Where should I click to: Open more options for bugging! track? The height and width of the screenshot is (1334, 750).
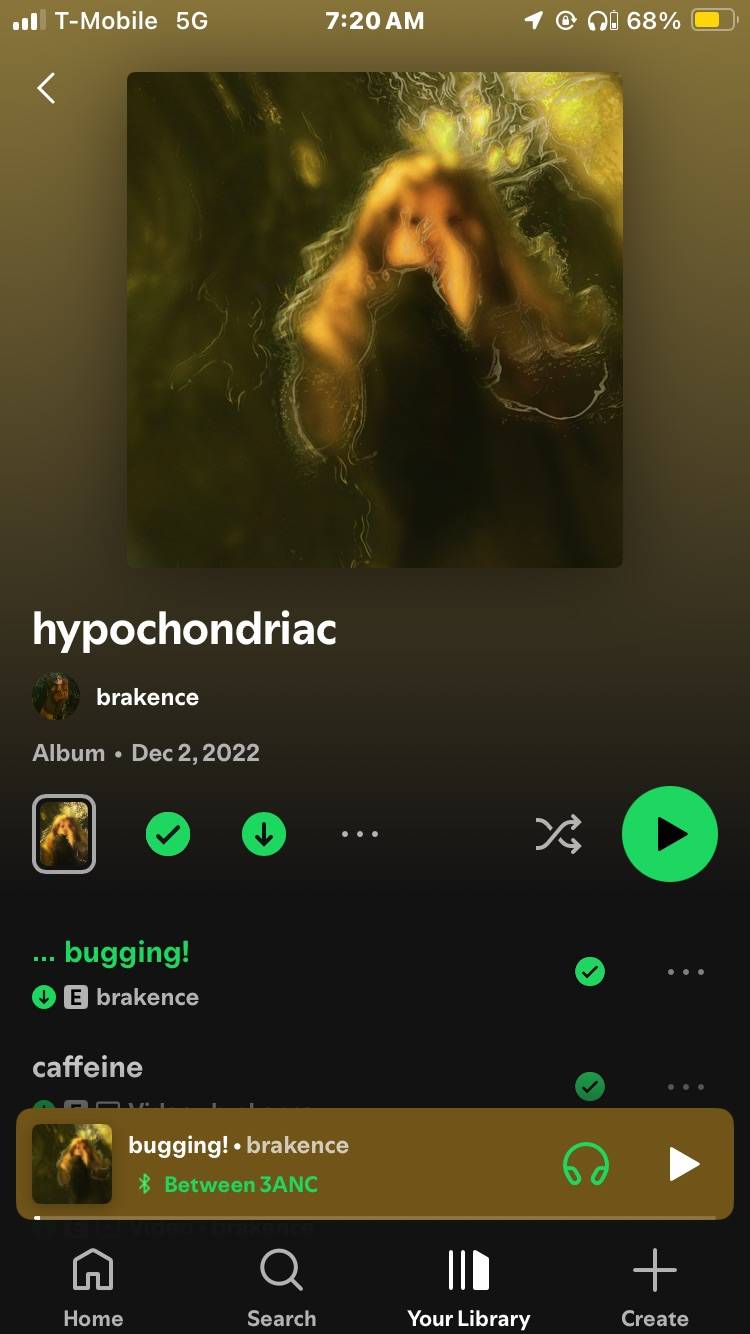coord(686,971)
